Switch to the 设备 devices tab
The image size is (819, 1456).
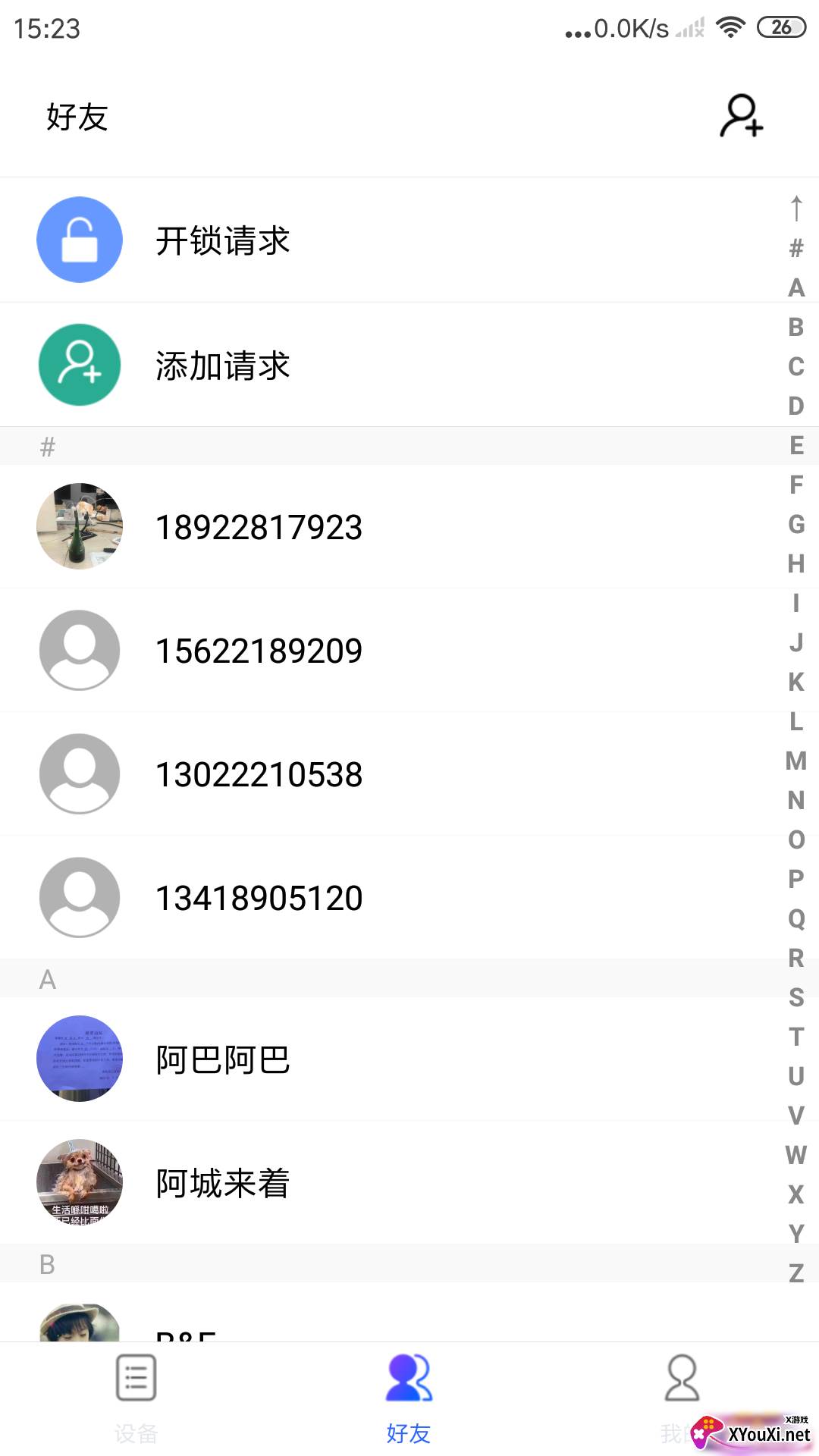tap(136, 1397)
